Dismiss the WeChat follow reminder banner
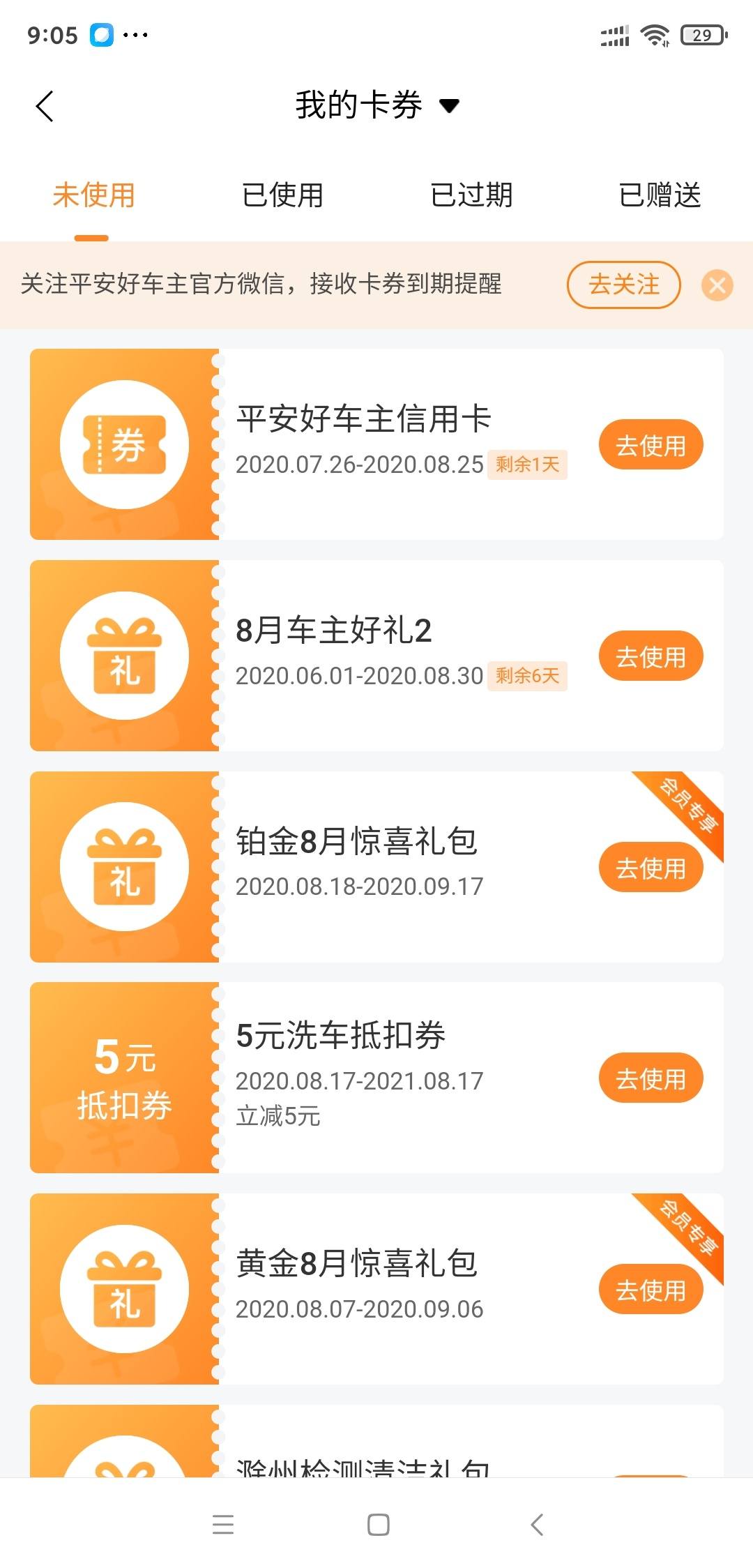 (717, 285)
